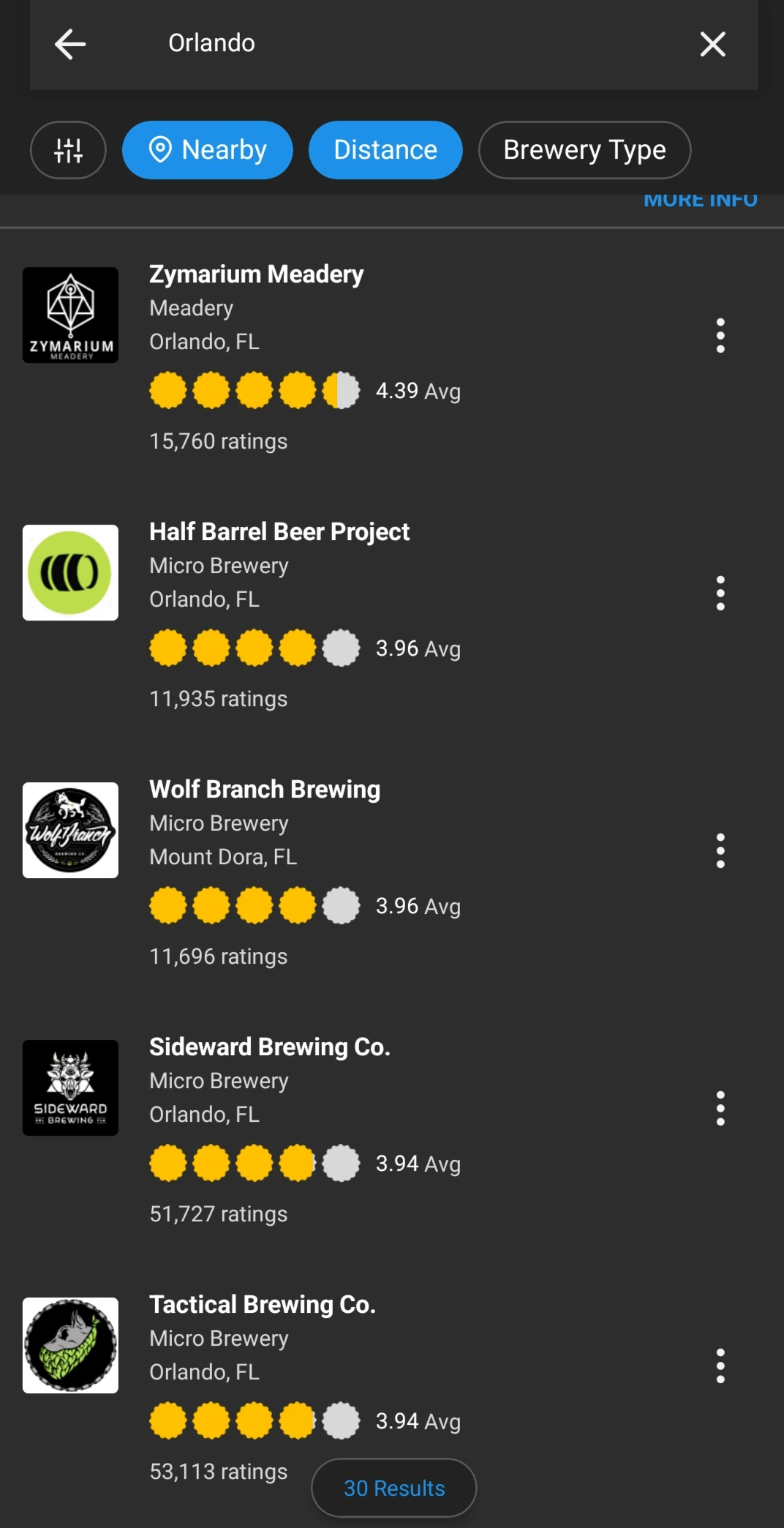Go back using the arrow icon

click(x=70, y=44)
